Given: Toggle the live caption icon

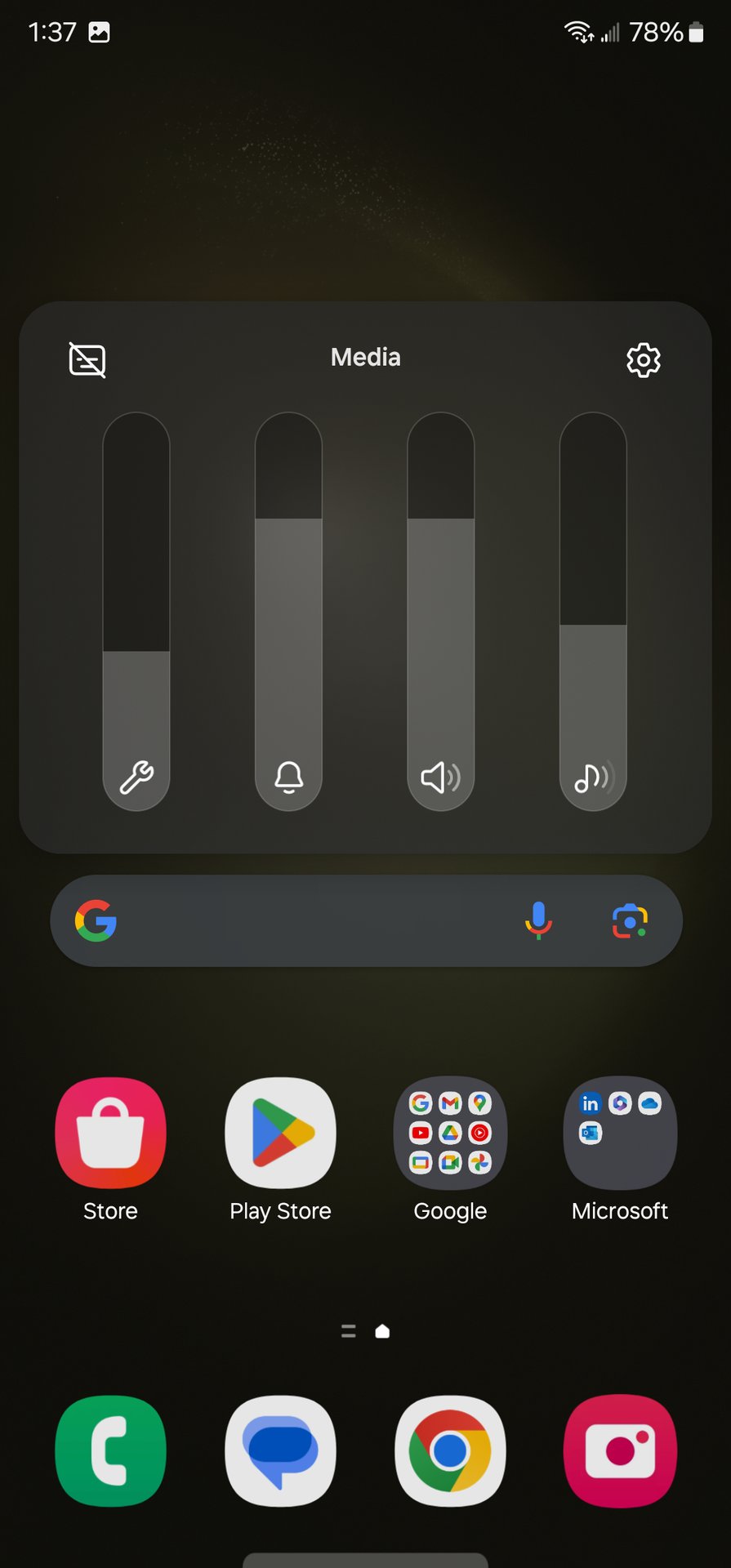Looking at the screenshot, I should pyautogui.click(x=87, y=359).
